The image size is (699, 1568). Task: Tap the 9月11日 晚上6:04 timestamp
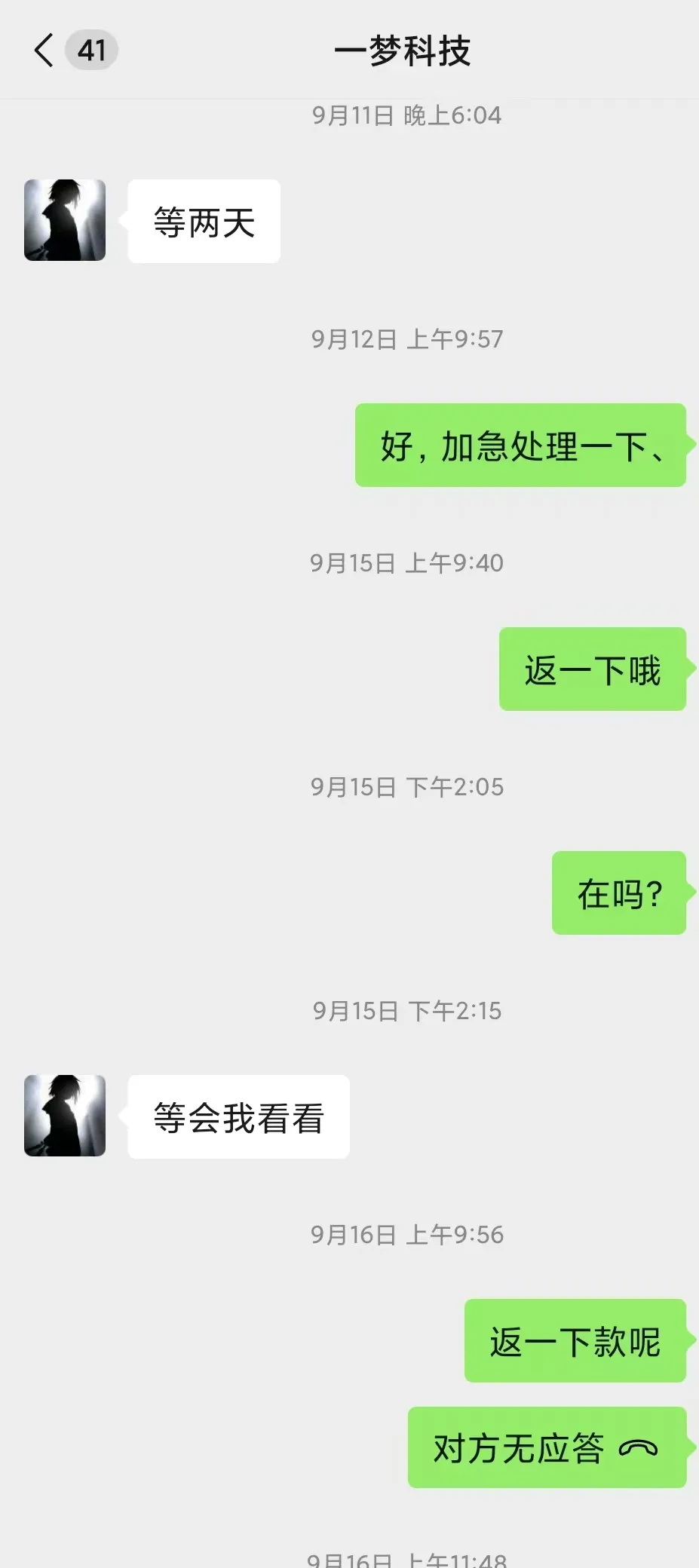click(407, 115)
